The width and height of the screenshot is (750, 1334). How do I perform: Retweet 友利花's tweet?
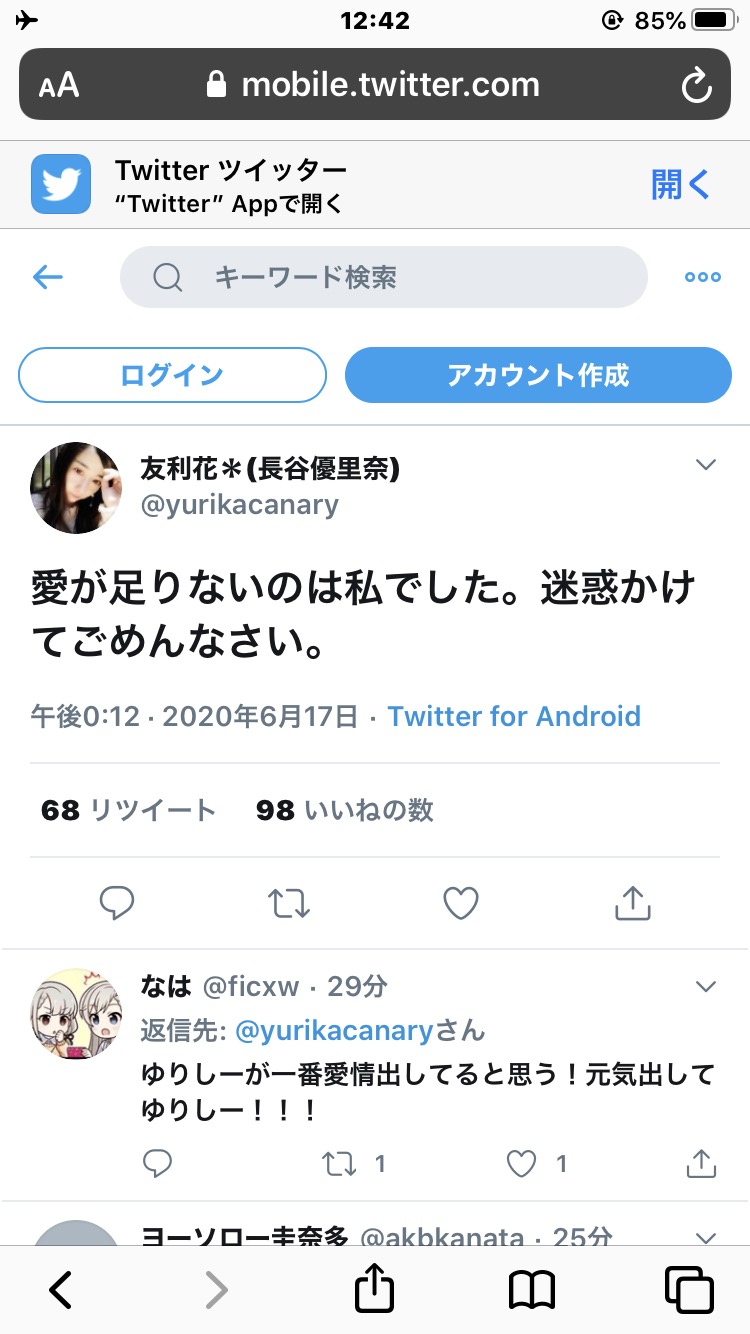click(290, 904)
